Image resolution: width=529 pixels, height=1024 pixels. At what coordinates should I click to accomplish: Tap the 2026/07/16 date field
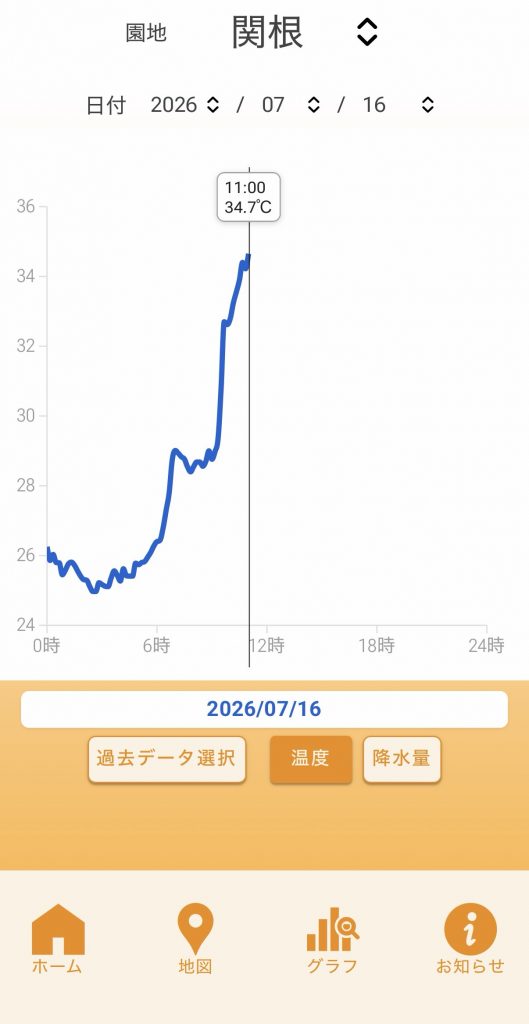pyautogui.click(x=264, y=709)
